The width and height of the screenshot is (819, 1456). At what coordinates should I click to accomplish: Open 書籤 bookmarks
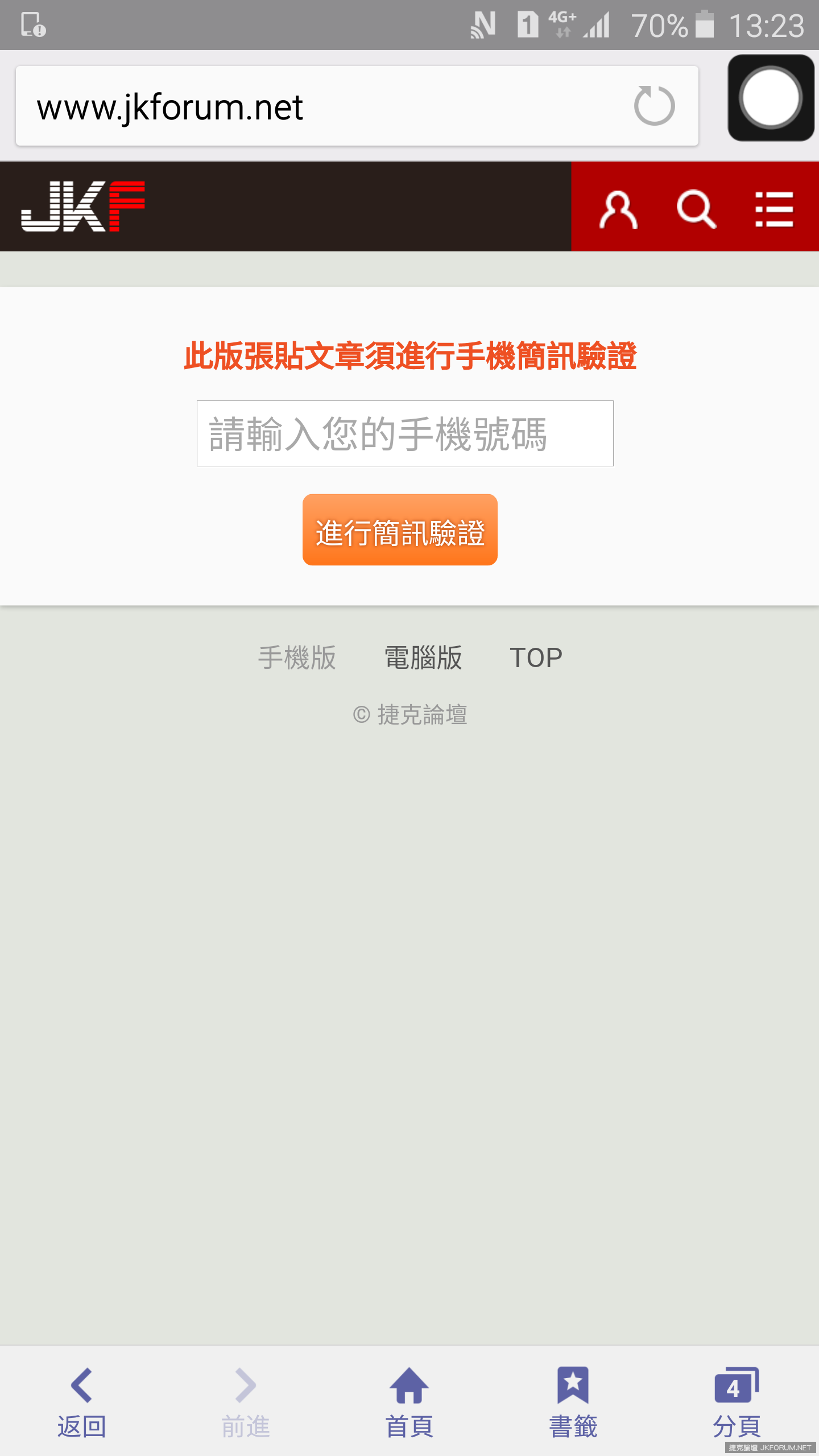(x=573, y=1402)
